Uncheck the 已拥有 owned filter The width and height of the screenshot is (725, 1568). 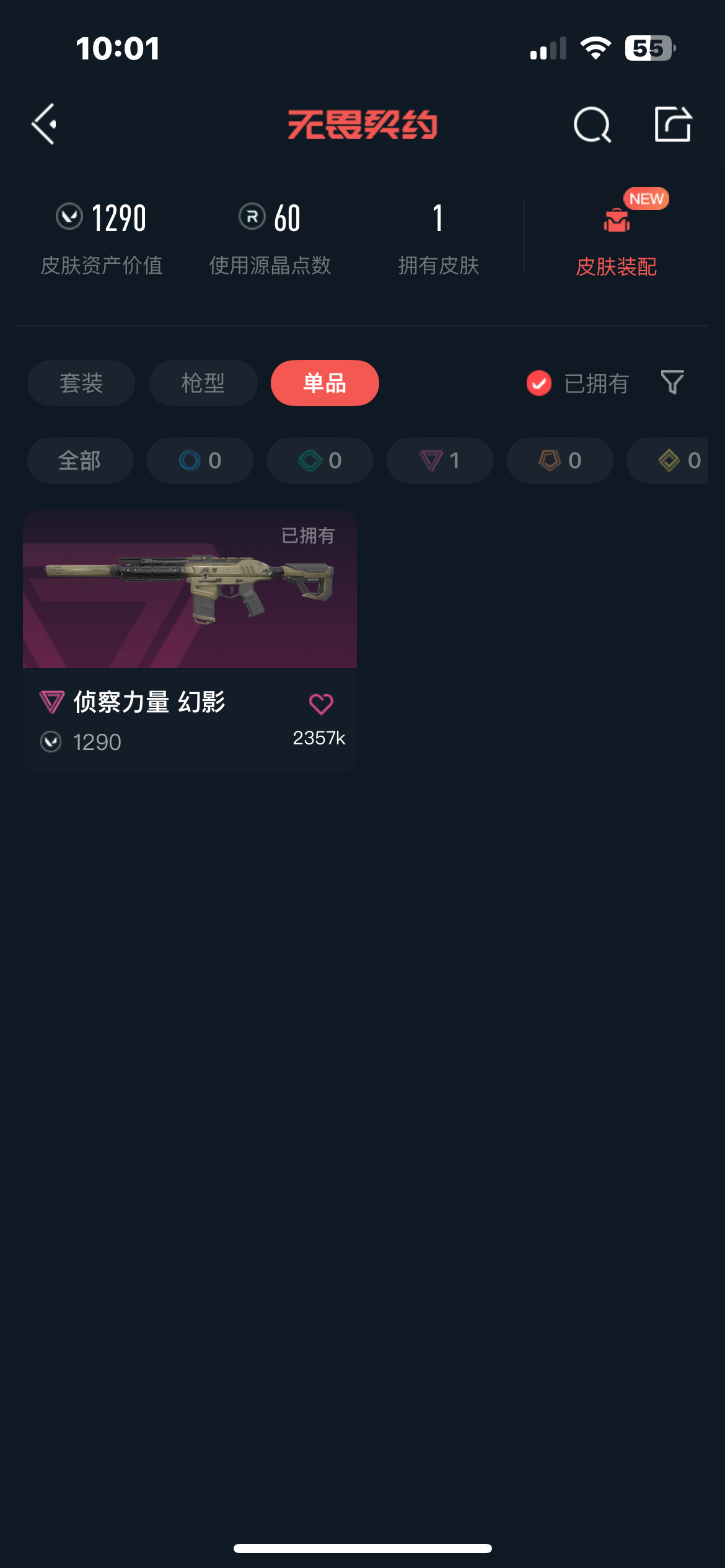(578, 383)
